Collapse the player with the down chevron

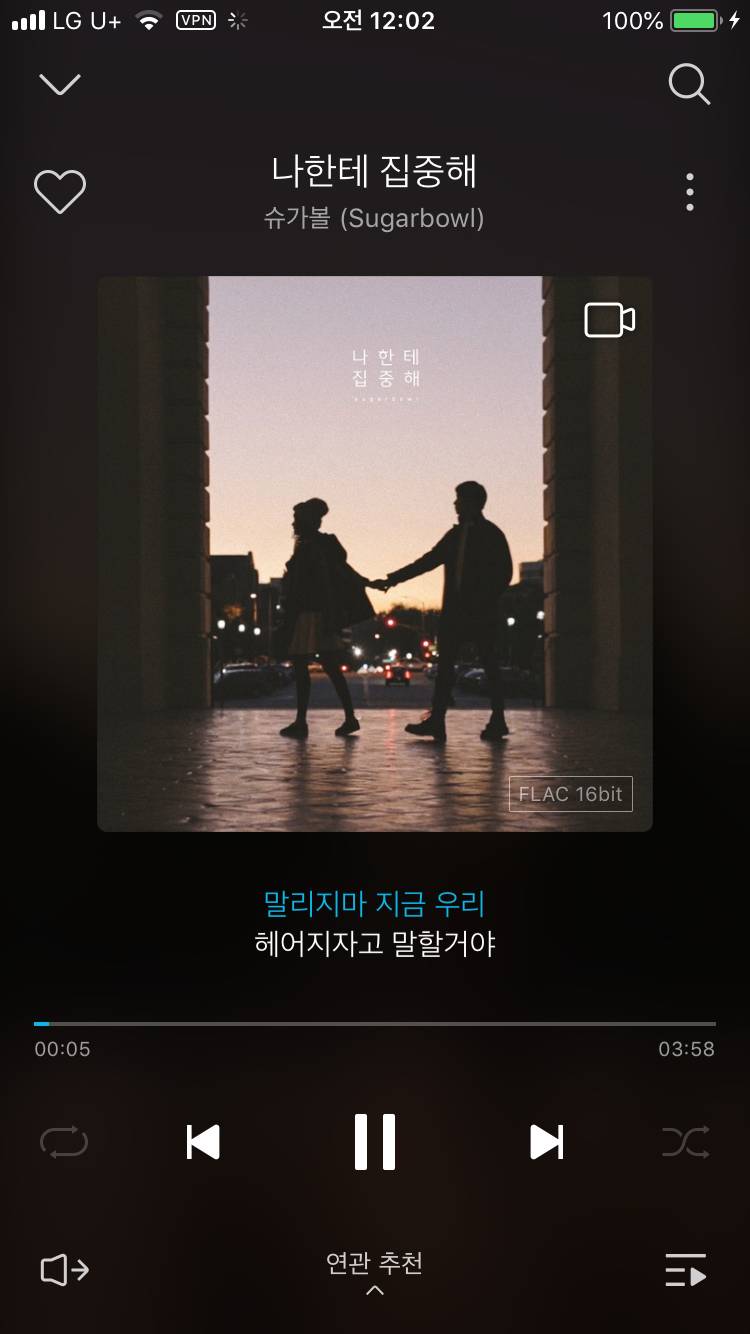click(x=60, y=84)
